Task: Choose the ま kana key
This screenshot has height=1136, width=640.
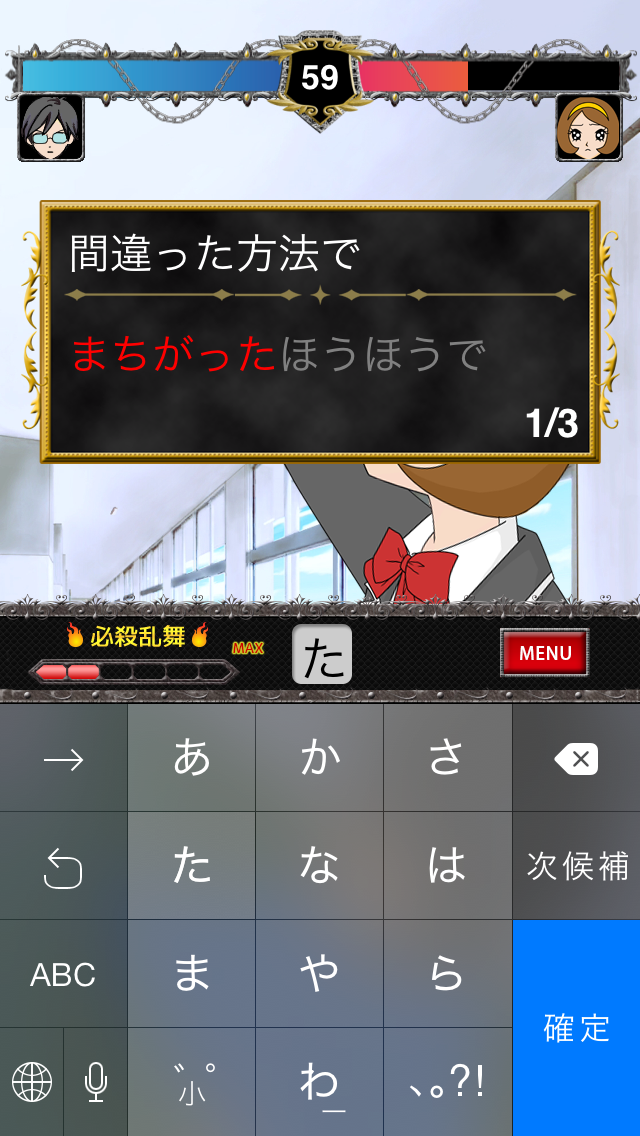Action: pyautogui.click(x=191, y=974)
